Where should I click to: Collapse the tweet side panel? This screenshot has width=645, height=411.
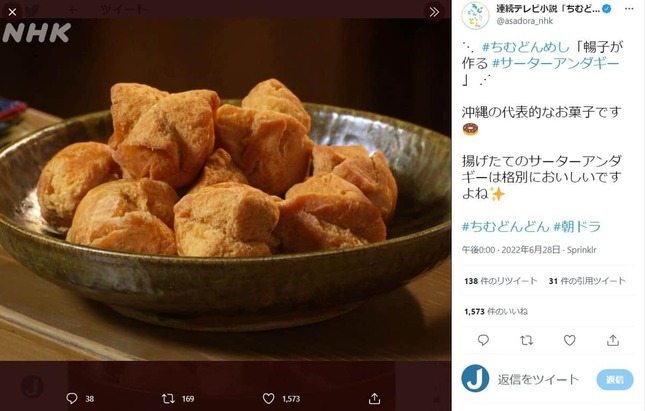tap(434, 12)
